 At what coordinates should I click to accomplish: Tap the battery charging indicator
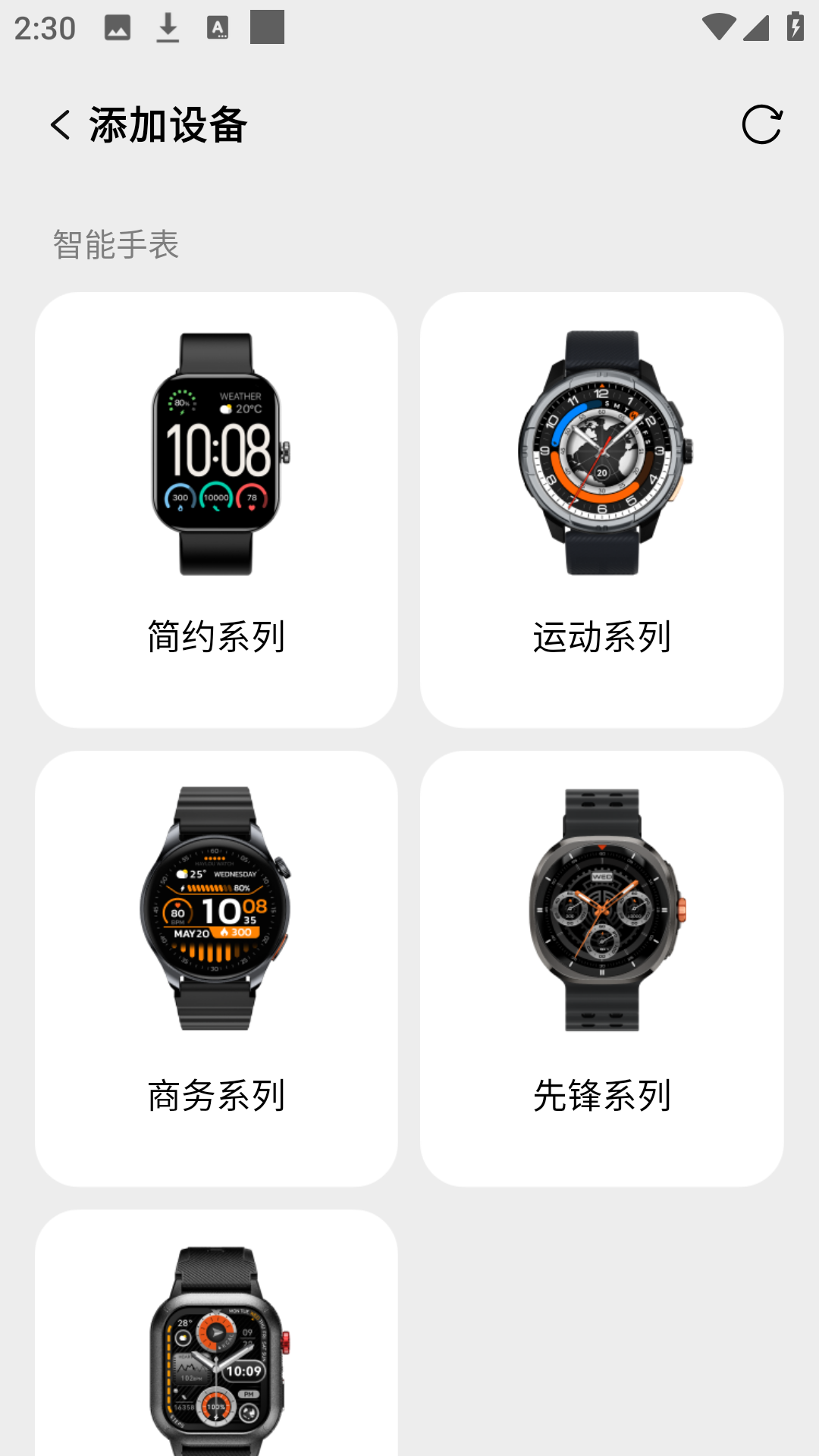click(x=795, y=28)
